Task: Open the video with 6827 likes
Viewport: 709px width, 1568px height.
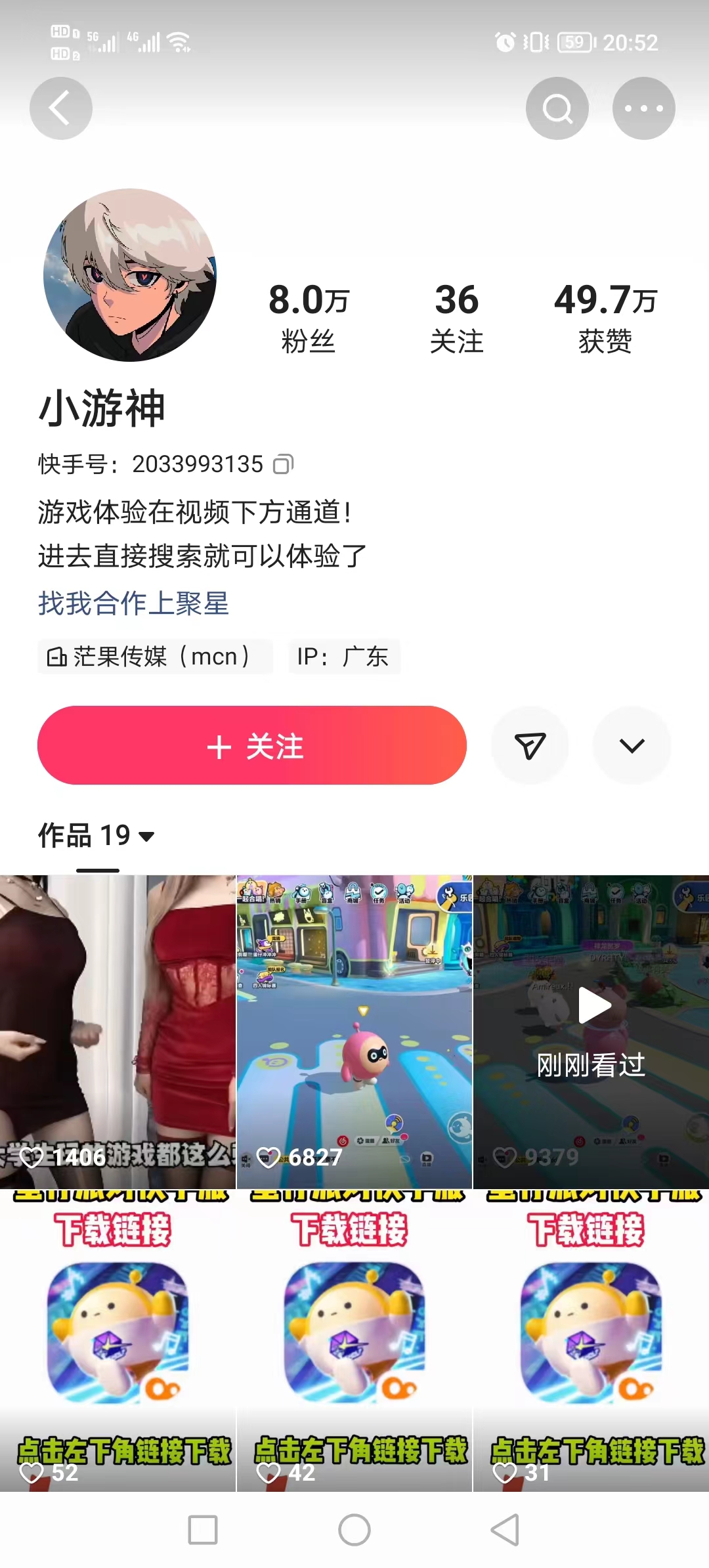Action: 354,1031
